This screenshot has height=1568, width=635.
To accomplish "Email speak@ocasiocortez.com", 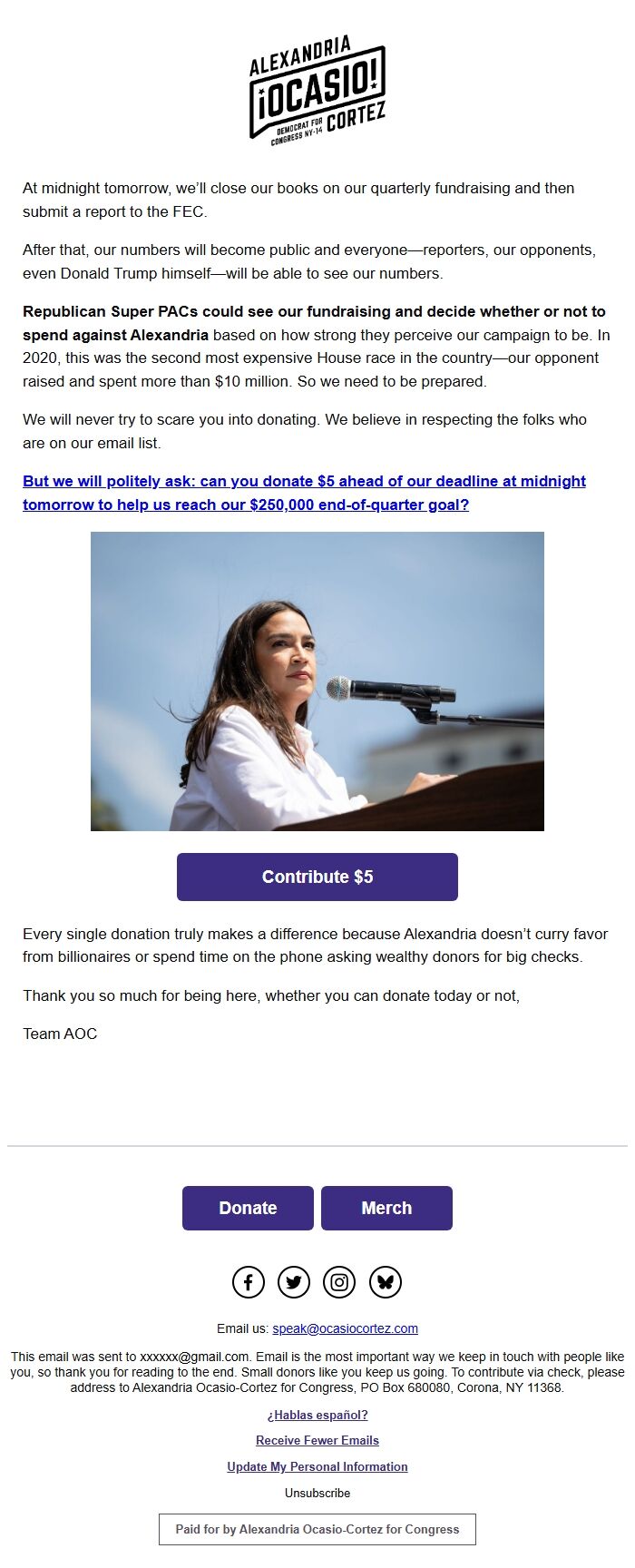I will pos(345,1328).
